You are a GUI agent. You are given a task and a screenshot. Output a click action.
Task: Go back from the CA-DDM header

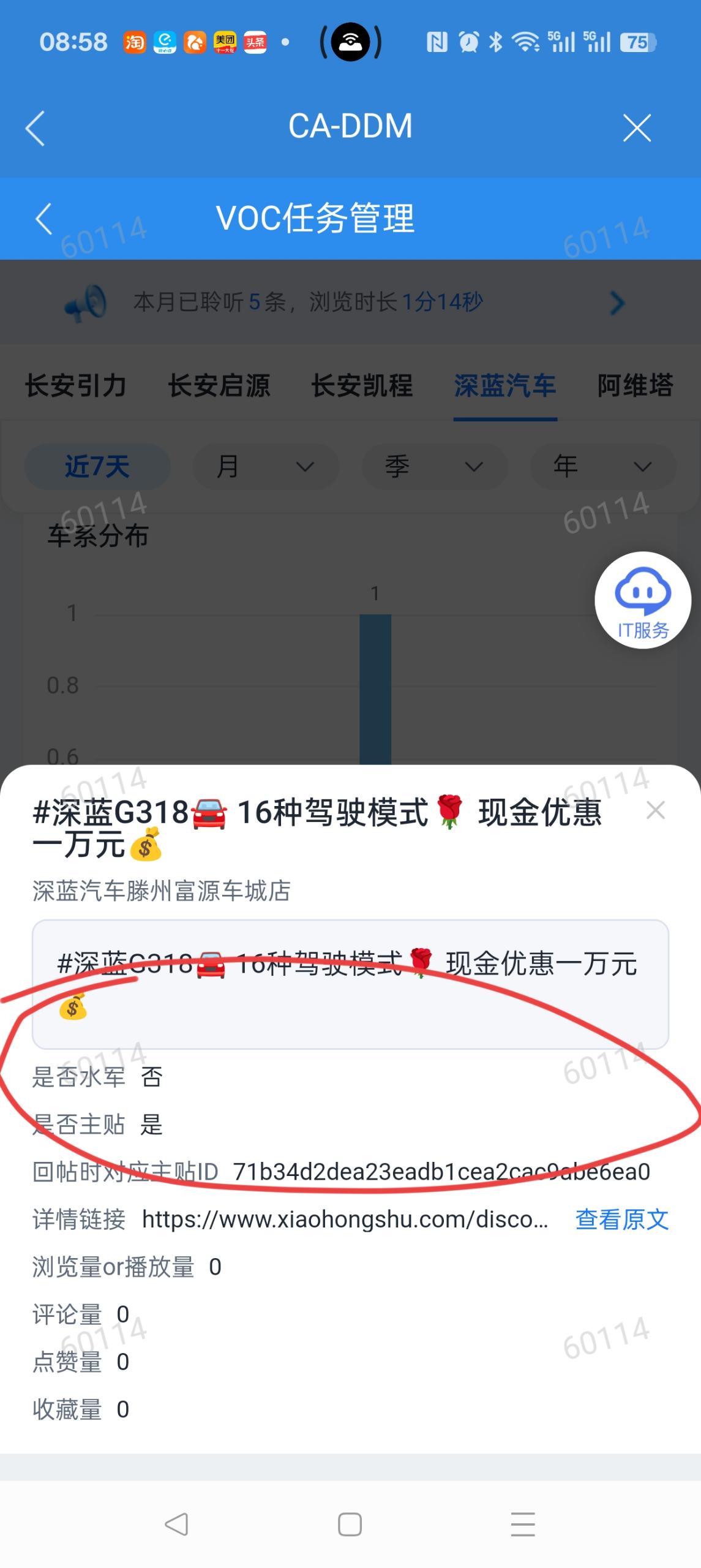[x=35, y=128]
